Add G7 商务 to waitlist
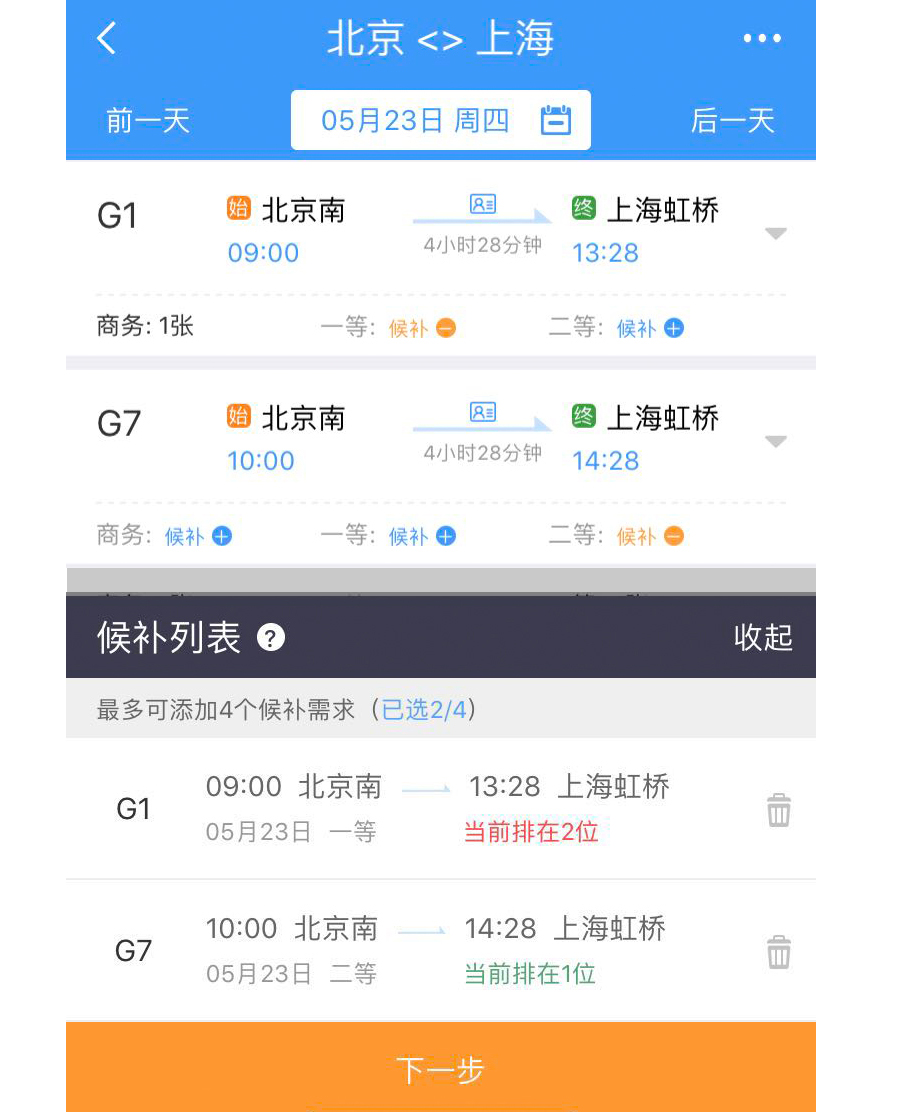 (x=222, y=536)
